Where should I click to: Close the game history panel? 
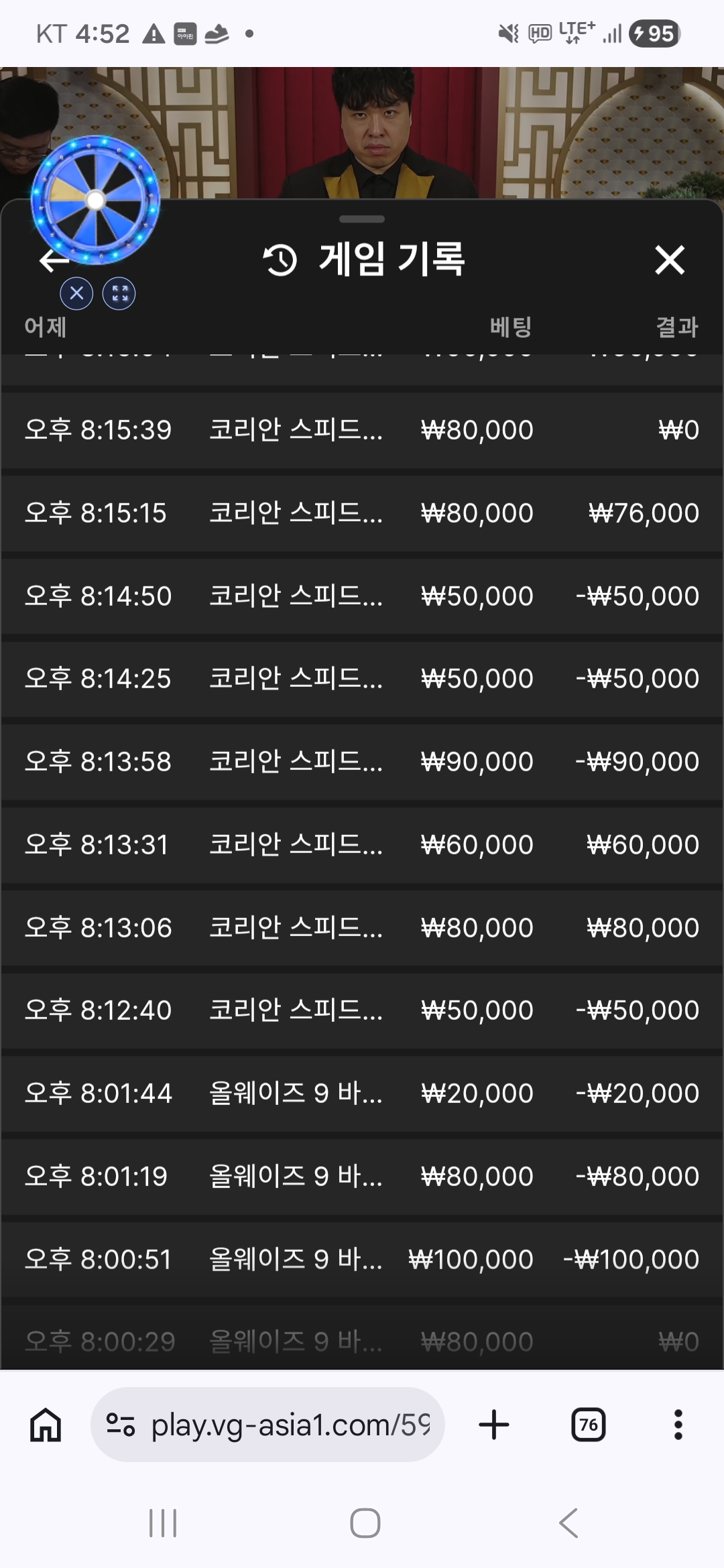click(x=670, y=260)
